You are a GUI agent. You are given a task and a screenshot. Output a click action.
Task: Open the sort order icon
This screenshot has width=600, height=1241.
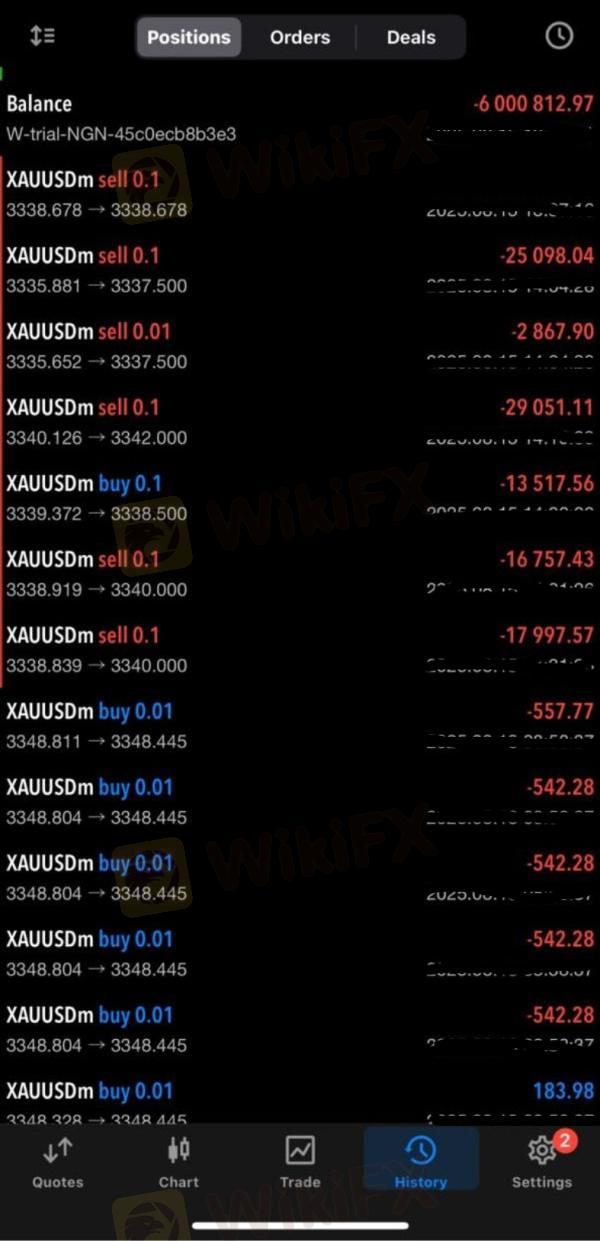click(43, 36)
